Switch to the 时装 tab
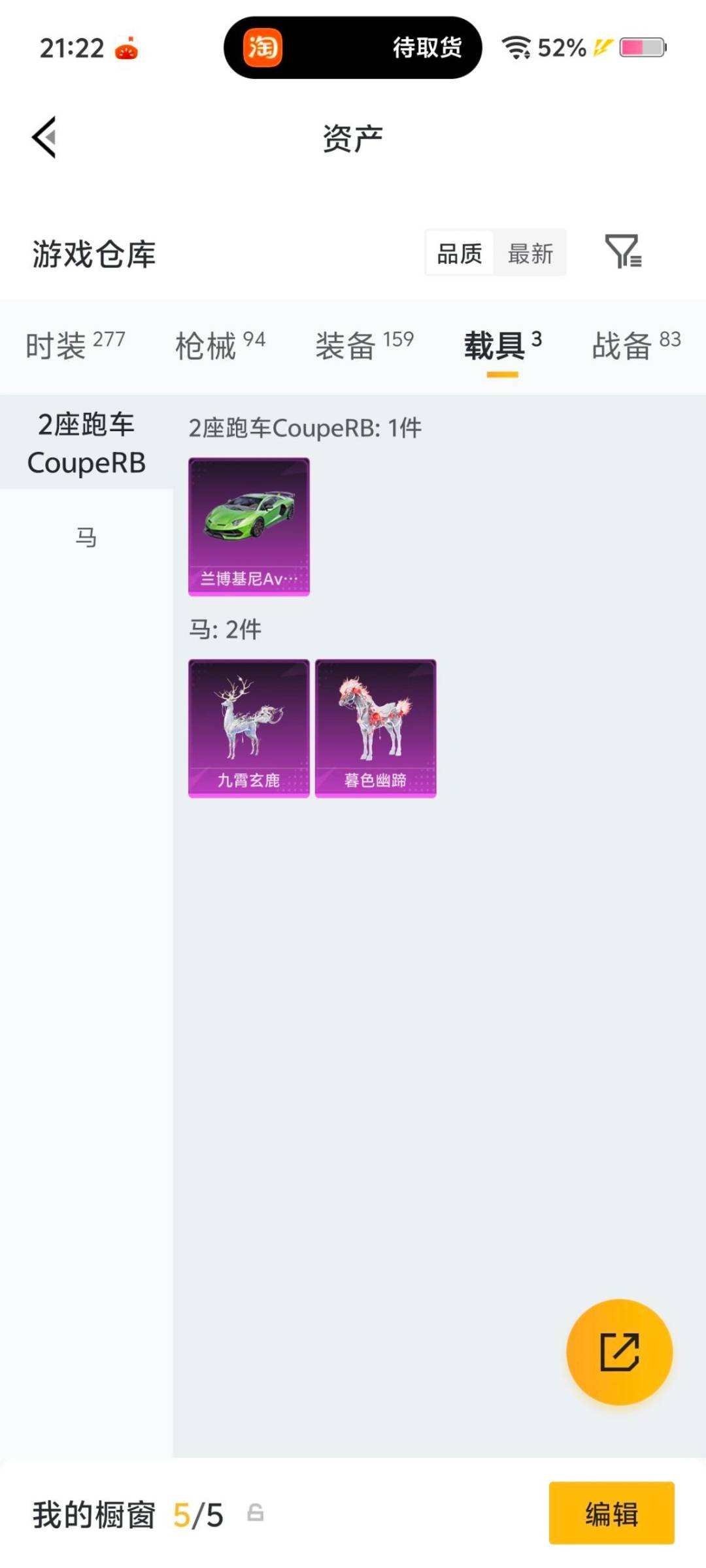Viewport: 706px width, 1568px height. [75, 345]
